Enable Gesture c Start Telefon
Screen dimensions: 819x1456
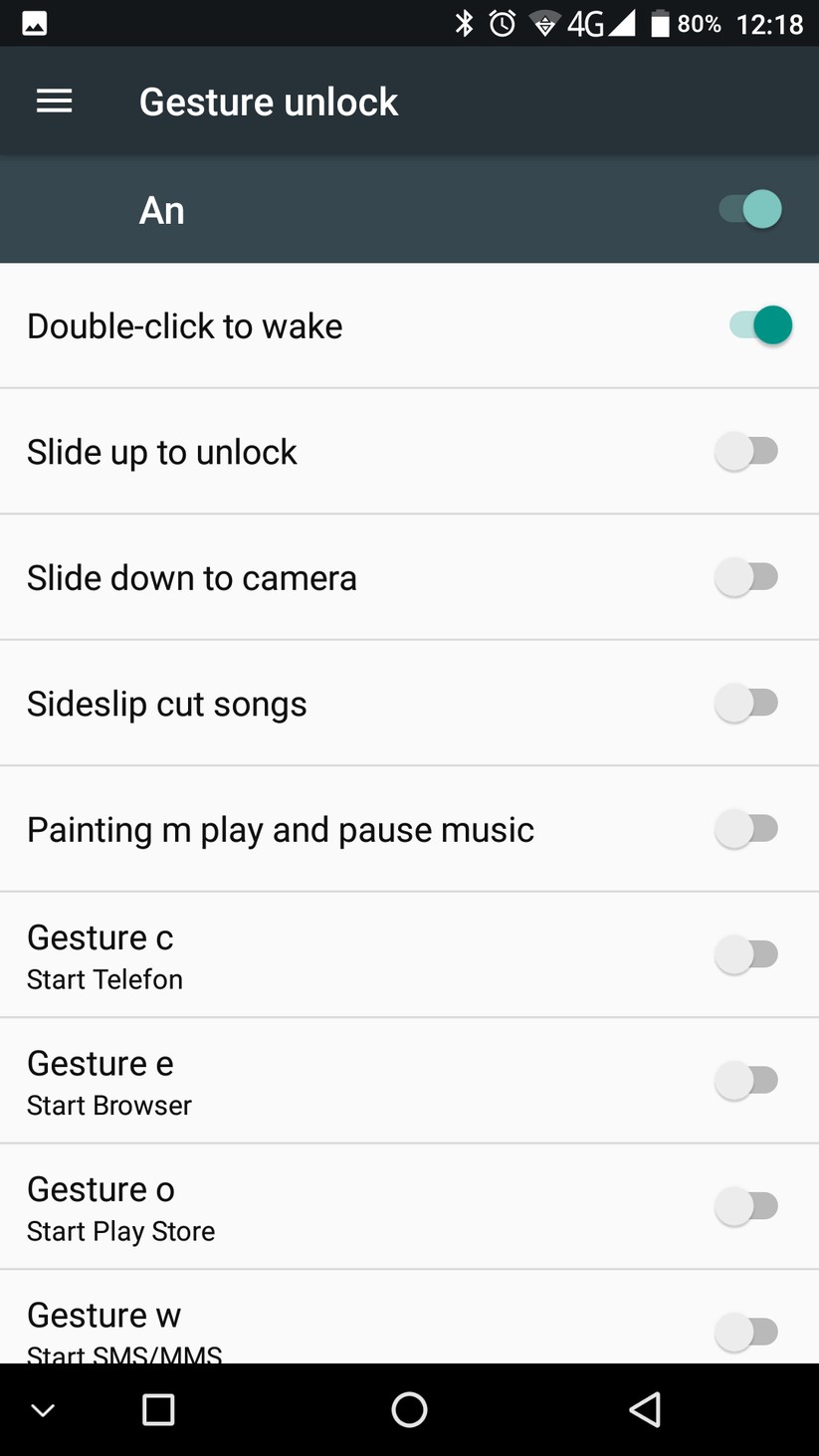point(746,954)
